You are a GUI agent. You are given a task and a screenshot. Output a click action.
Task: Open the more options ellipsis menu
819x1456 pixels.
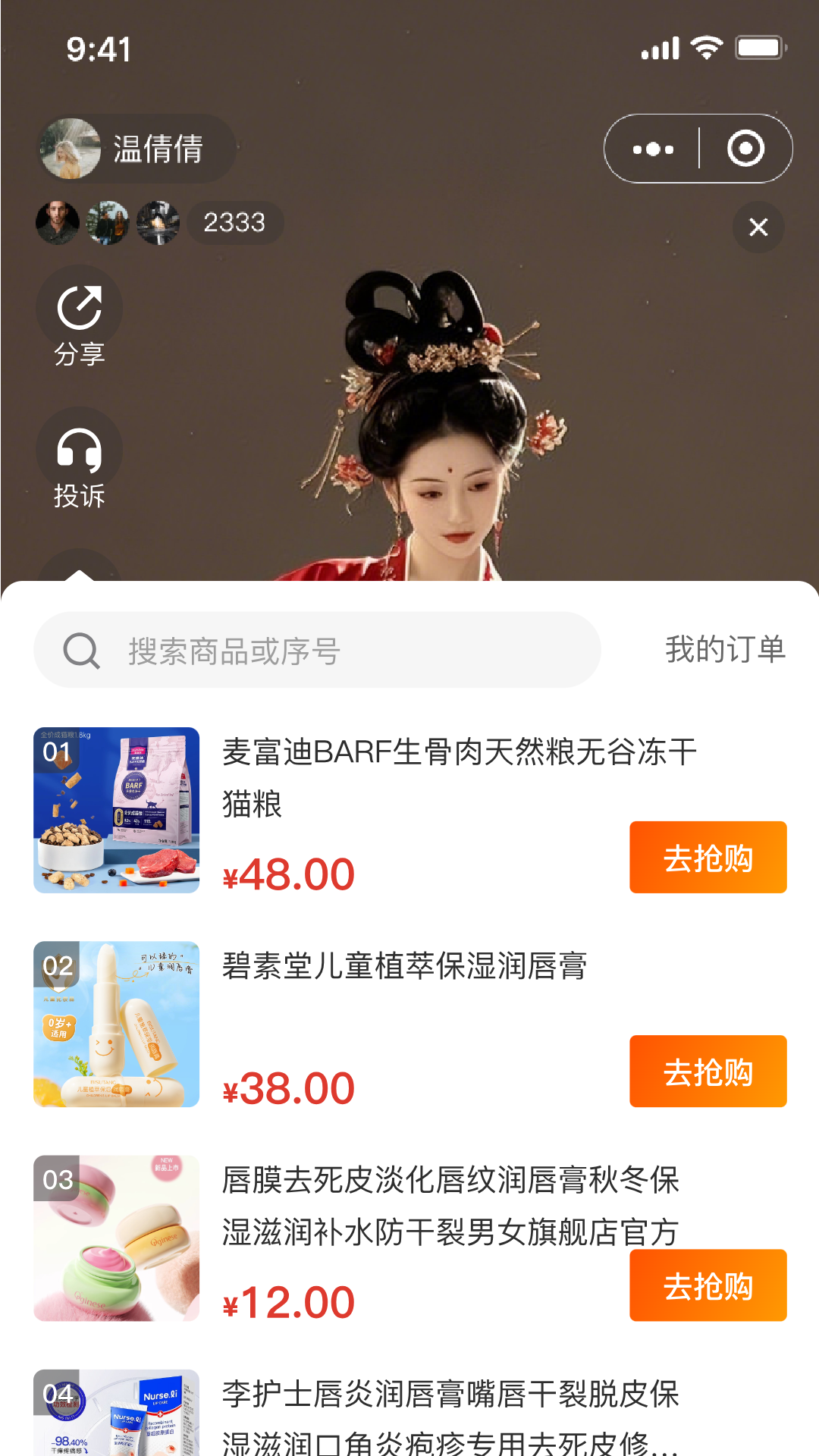tap(654, 149)
